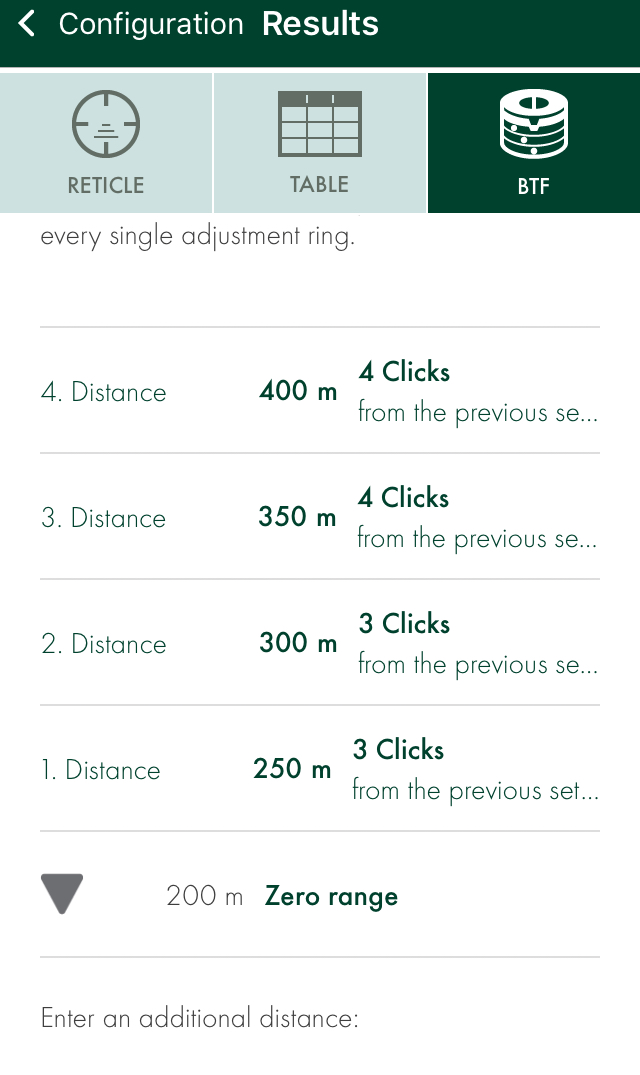Screen dimensions: 640x1075
Task: Switch to the Table tab
Action: coord(319,142)
